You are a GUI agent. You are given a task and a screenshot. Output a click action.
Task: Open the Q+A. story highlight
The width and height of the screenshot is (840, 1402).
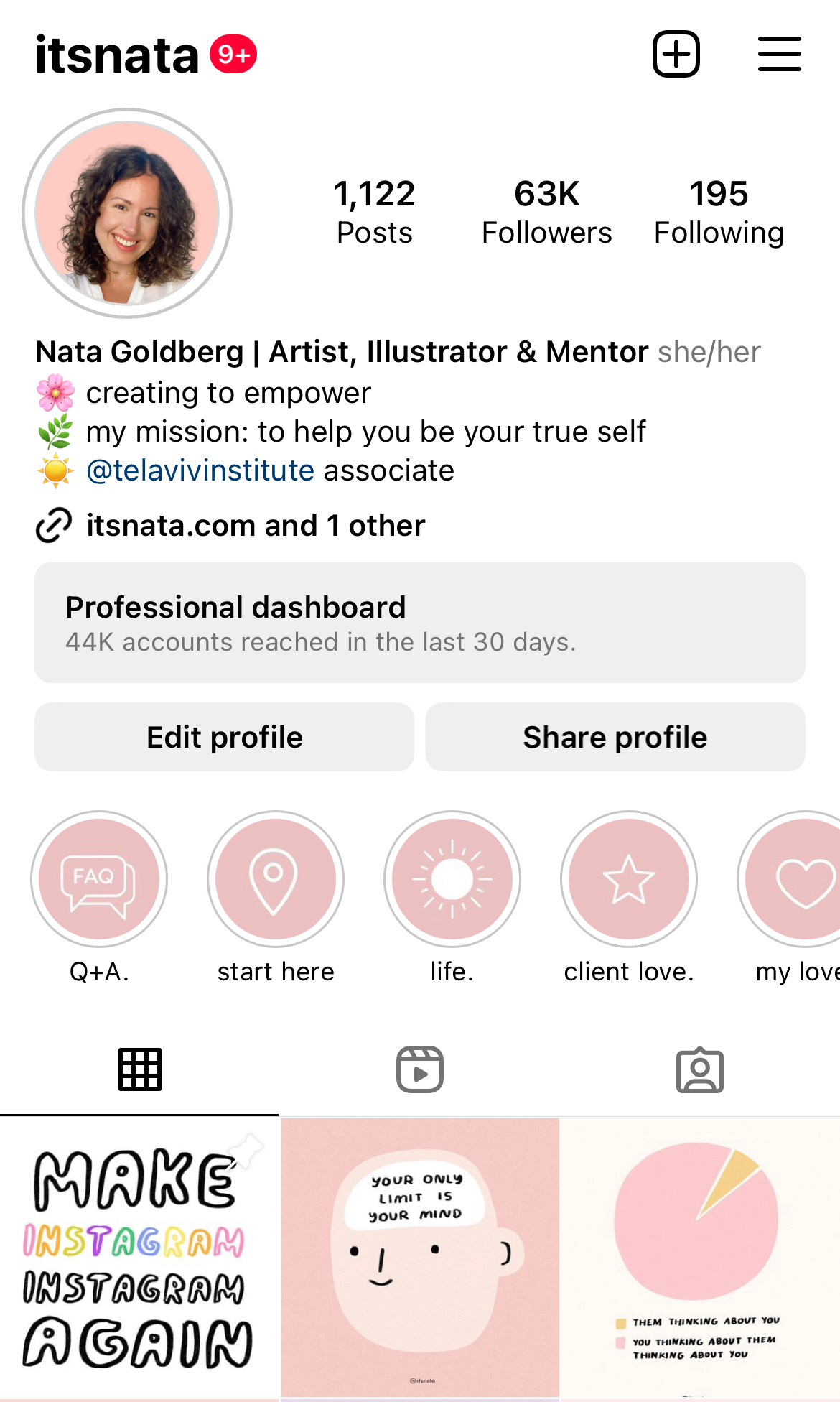coord(99,878)
